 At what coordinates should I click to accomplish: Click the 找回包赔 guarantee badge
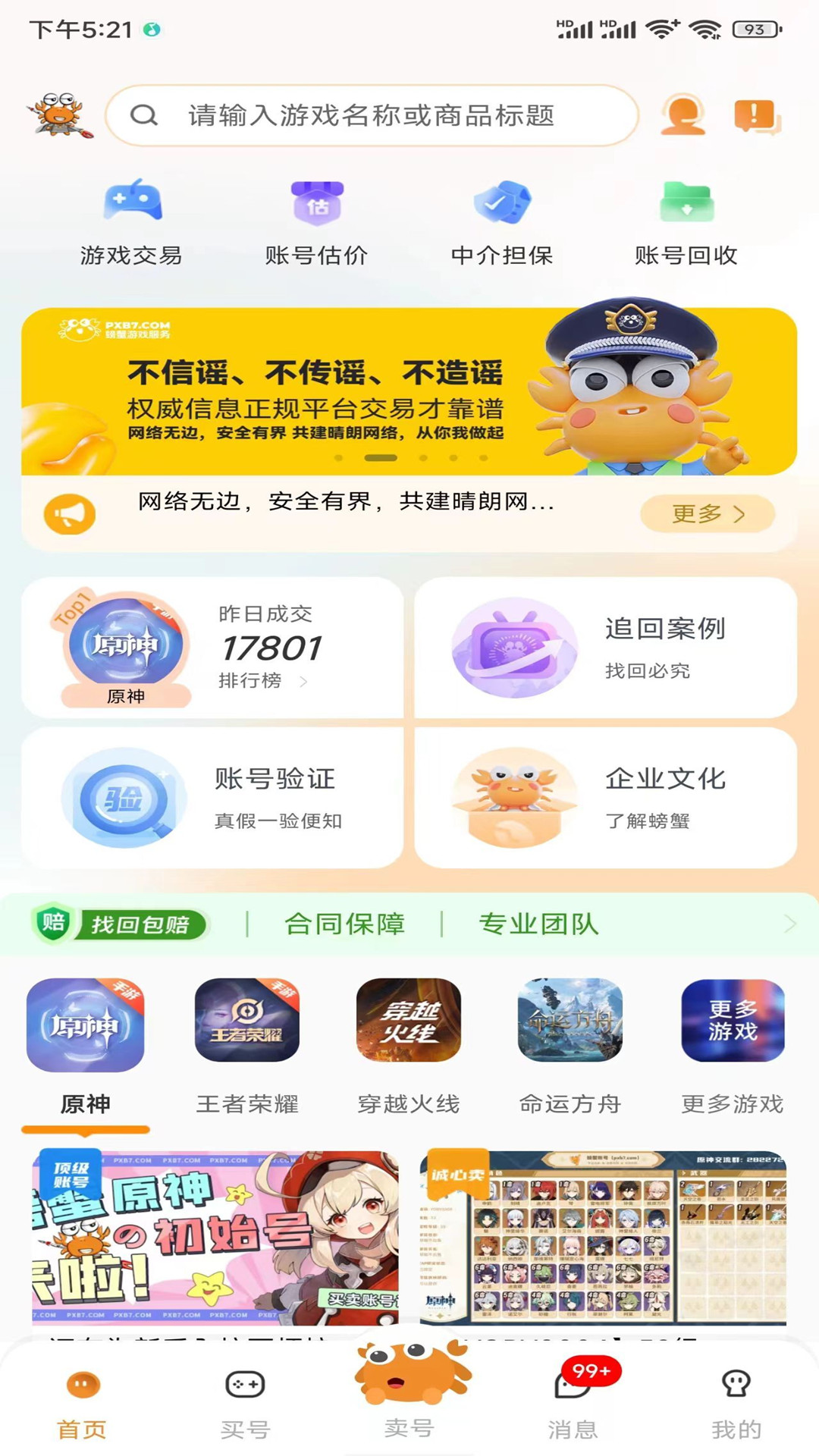(119, 924)
